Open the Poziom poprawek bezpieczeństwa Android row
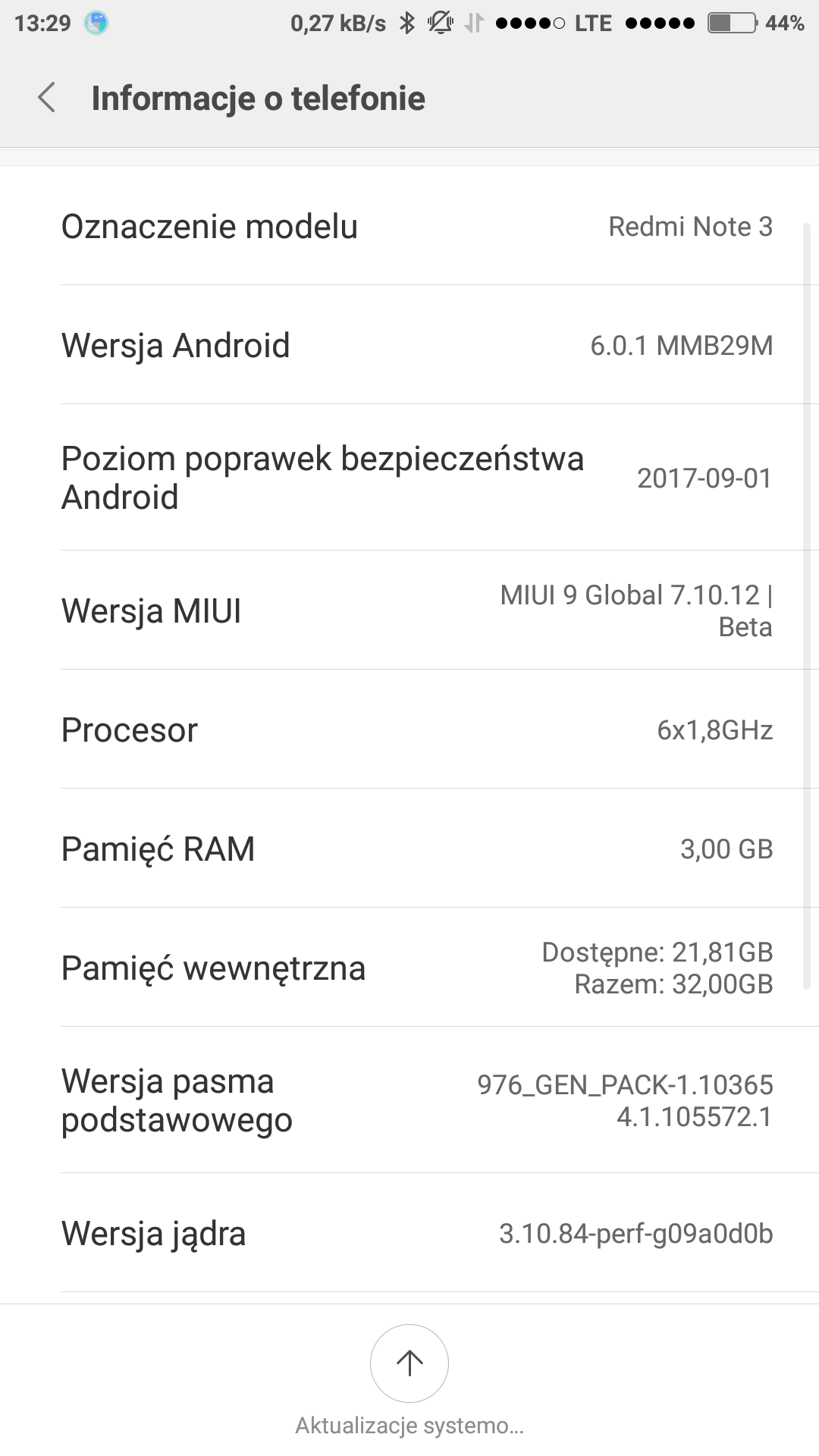The height and width of the screenshot is (1456, 819). pos(409,478)
